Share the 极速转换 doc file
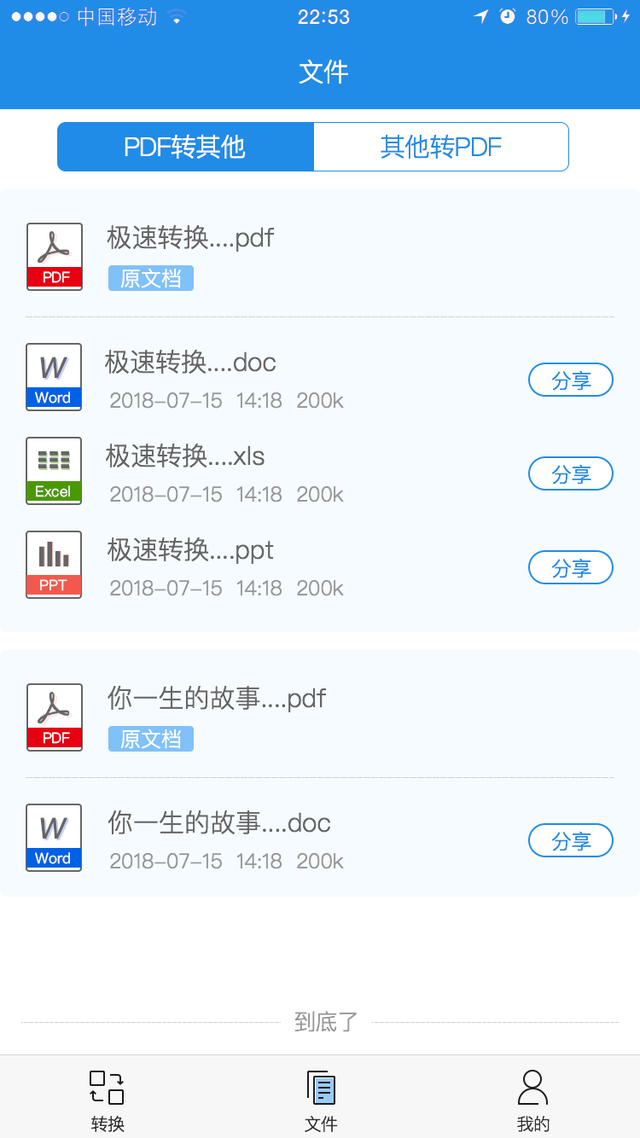Viewport: 640px width, 1138px height. point(570,380)
